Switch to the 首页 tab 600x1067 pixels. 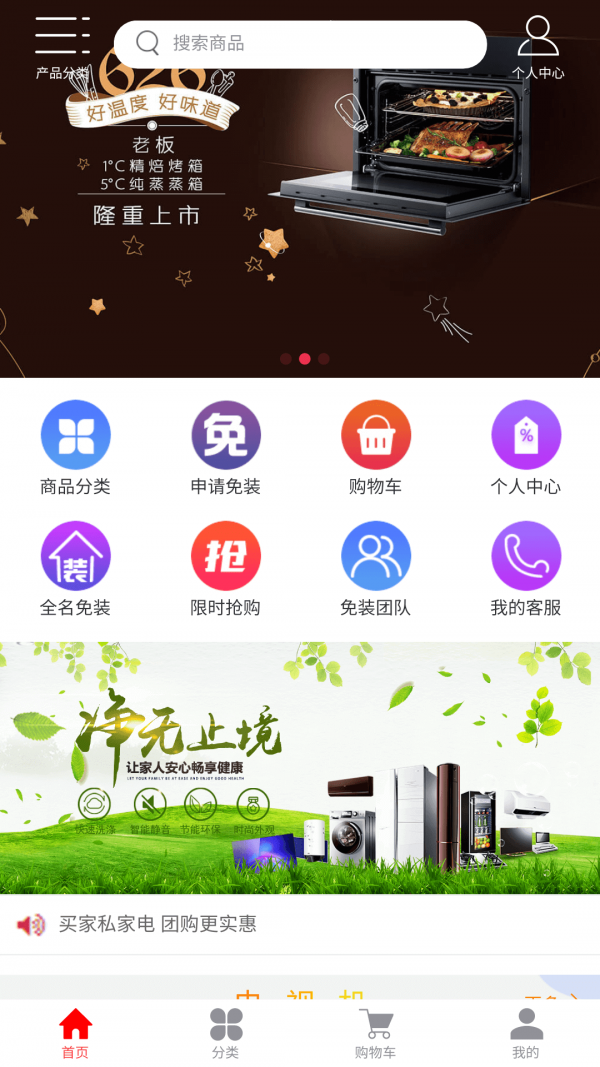click(75, 1033)
